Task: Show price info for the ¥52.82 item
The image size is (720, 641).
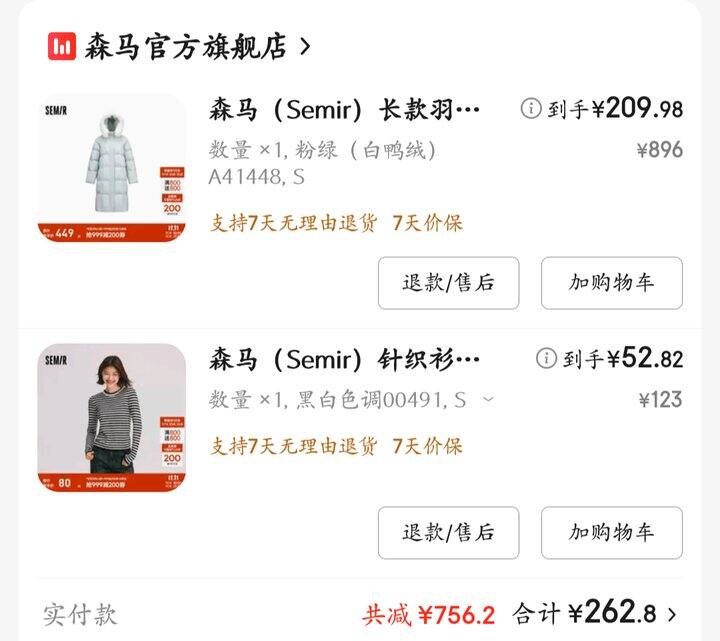Action: pos(546,358)
